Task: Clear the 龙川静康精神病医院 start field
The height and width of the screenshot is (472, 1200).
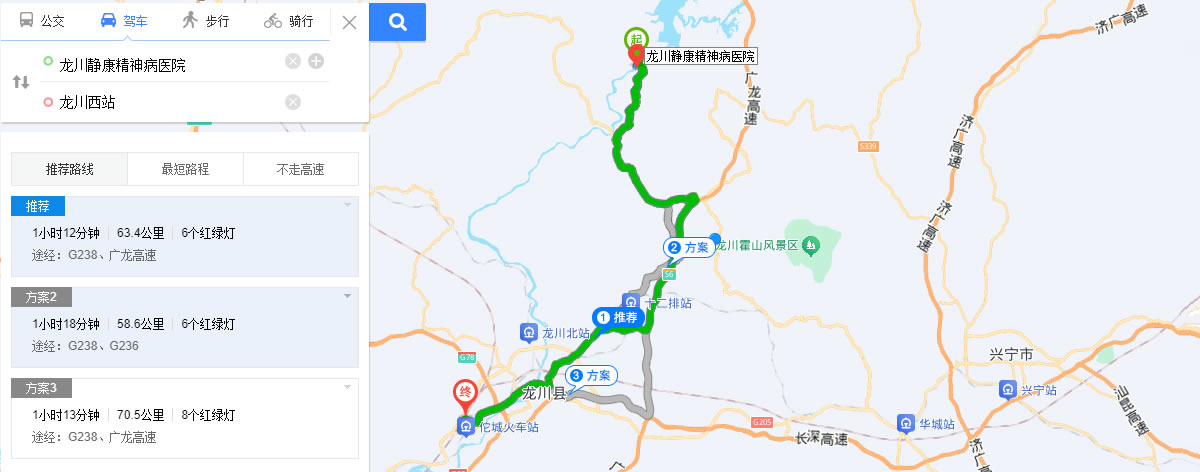Action: pos(293,62)
